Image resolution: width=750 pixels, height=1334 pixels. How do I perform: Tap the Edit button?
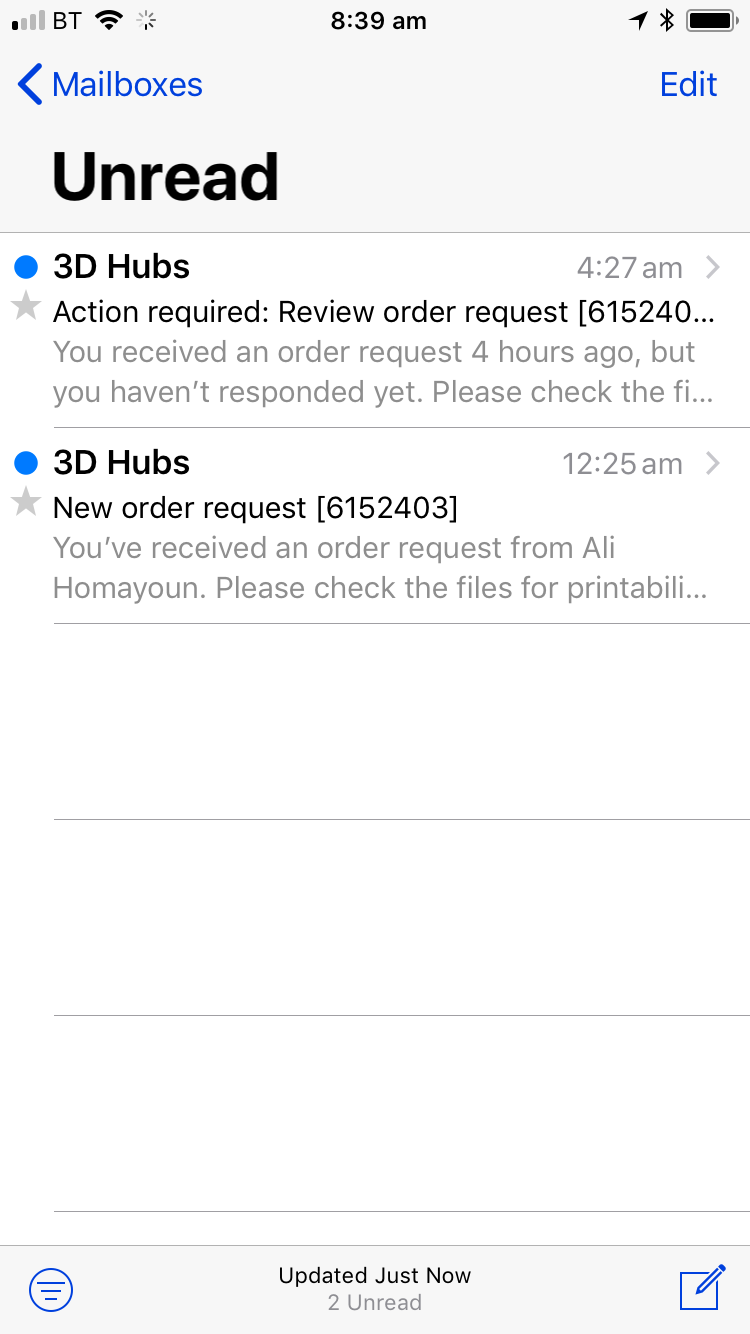click(688, 85)
